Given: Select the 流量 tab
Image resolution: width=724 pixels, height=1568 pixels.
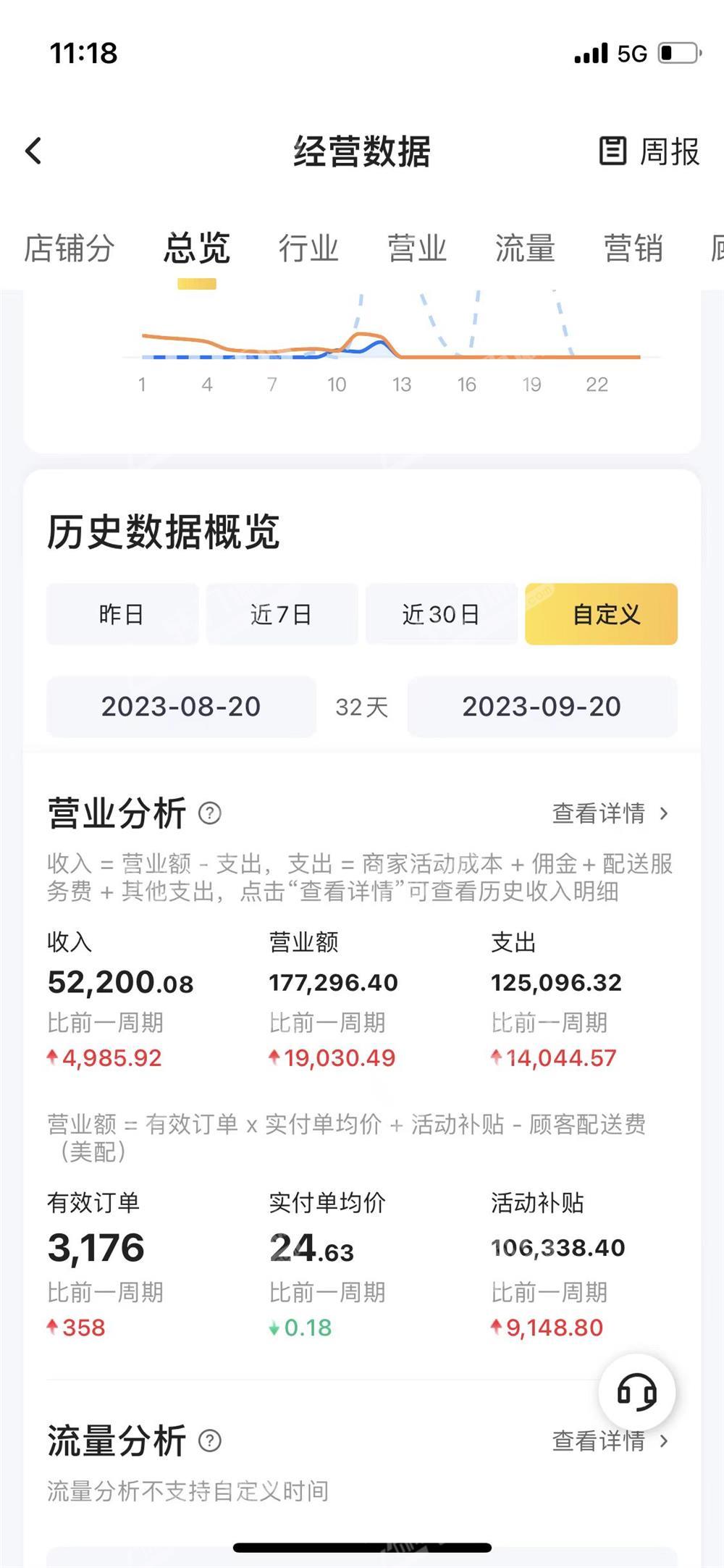Looking at the screenshot, I should [x=526, y=248].
